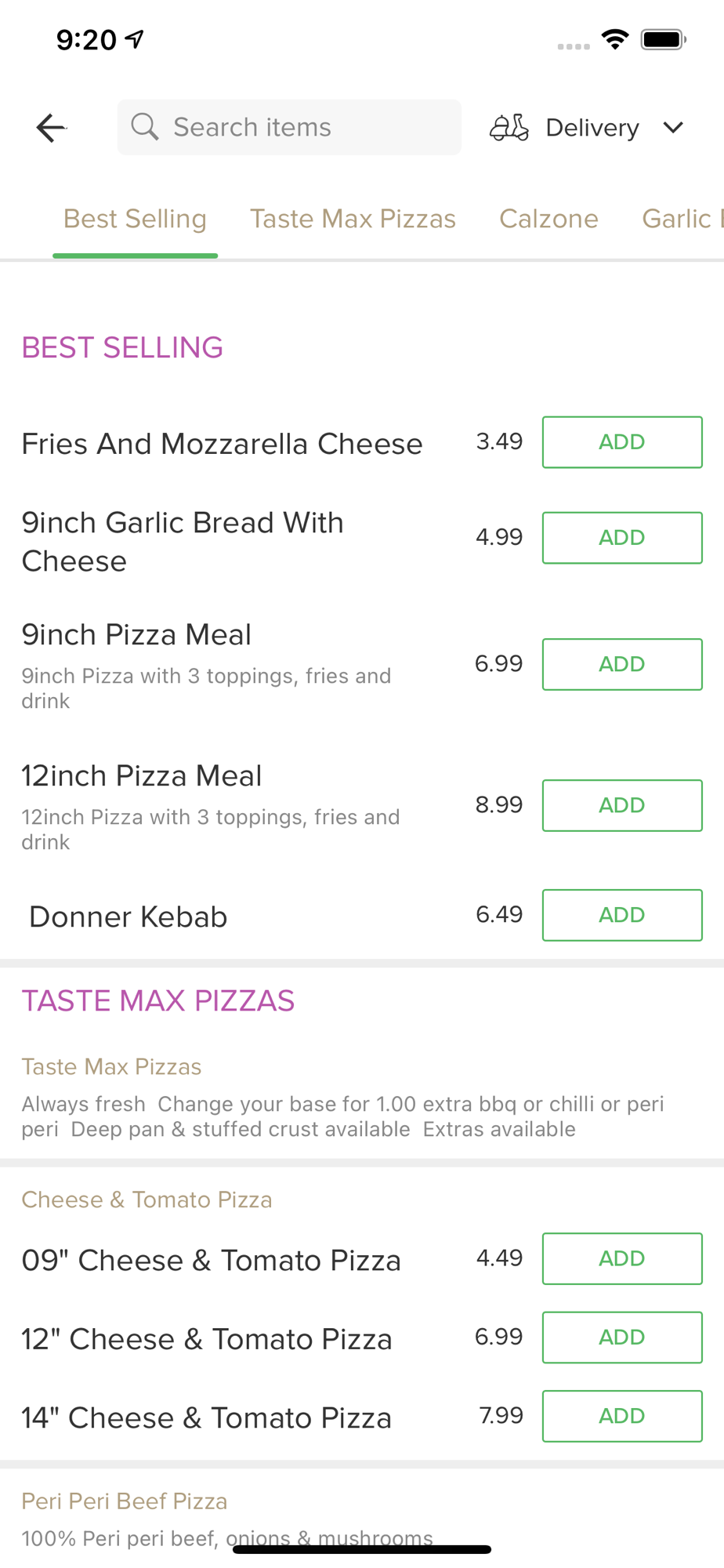Add Fries And Mozzarella Cheese
This screenshot has height=1568, width=724.
622,442
